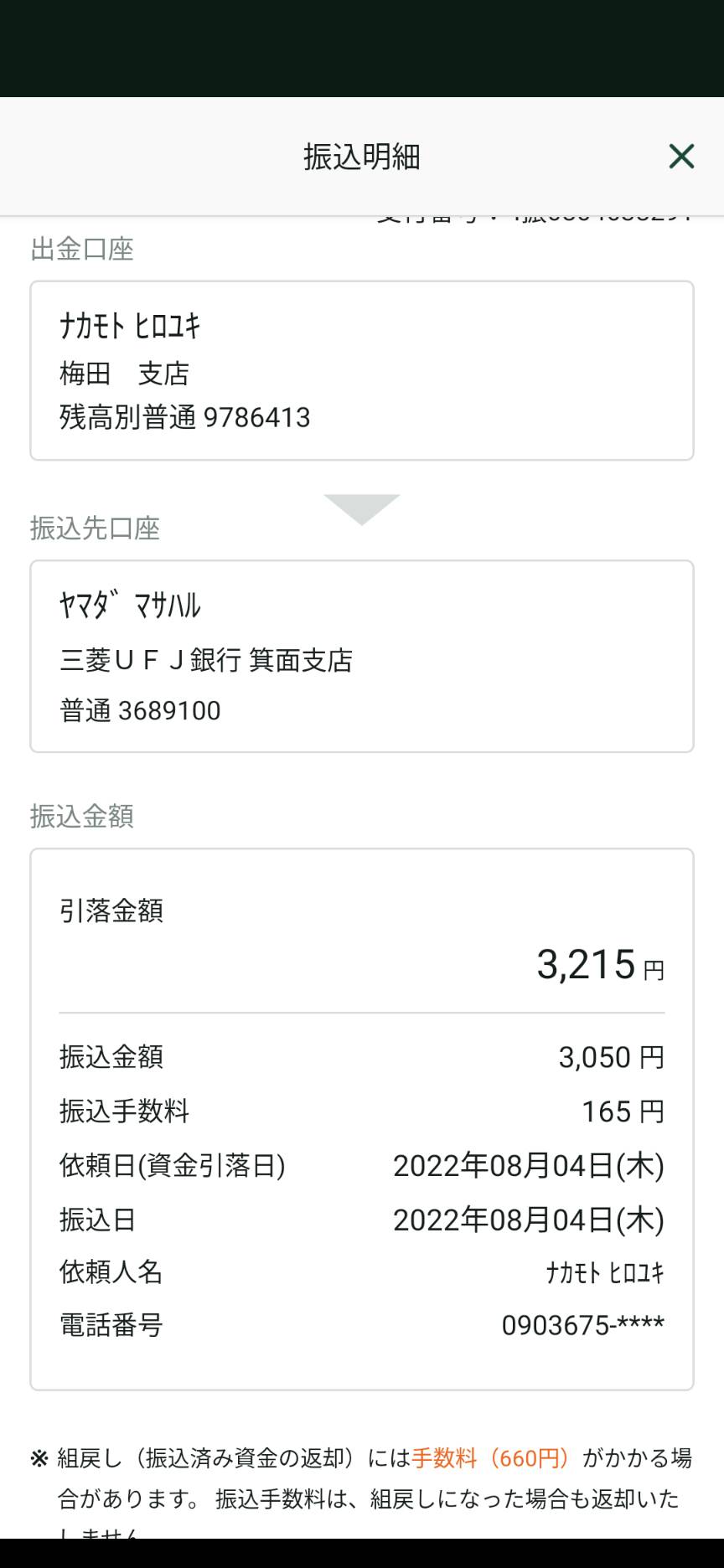Close the 振込明細 transfer details dialog
724x1568 pixels.
(x=681, y=156)
